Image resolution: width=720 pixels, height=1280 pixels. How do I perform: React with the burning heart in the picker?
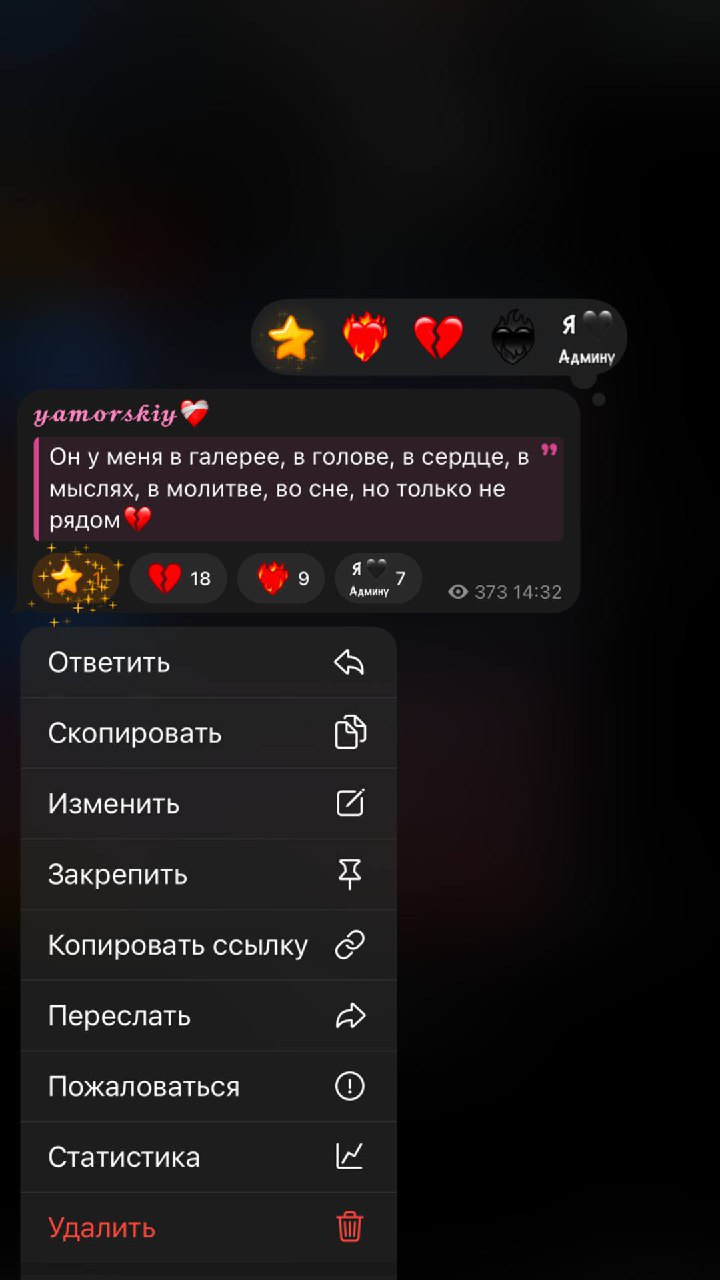[364, 338]
